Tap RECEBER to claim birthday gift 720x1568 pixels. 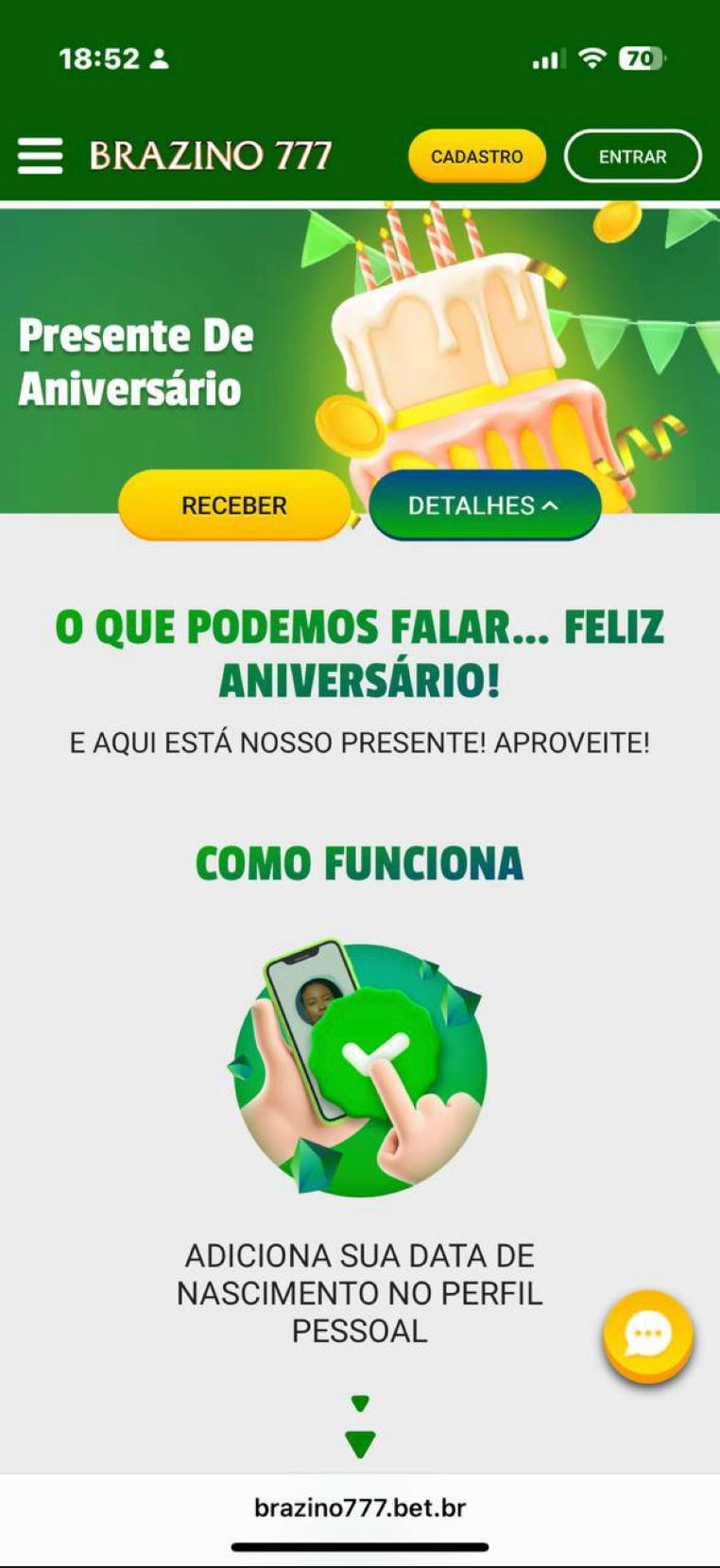tap(233, 505)
